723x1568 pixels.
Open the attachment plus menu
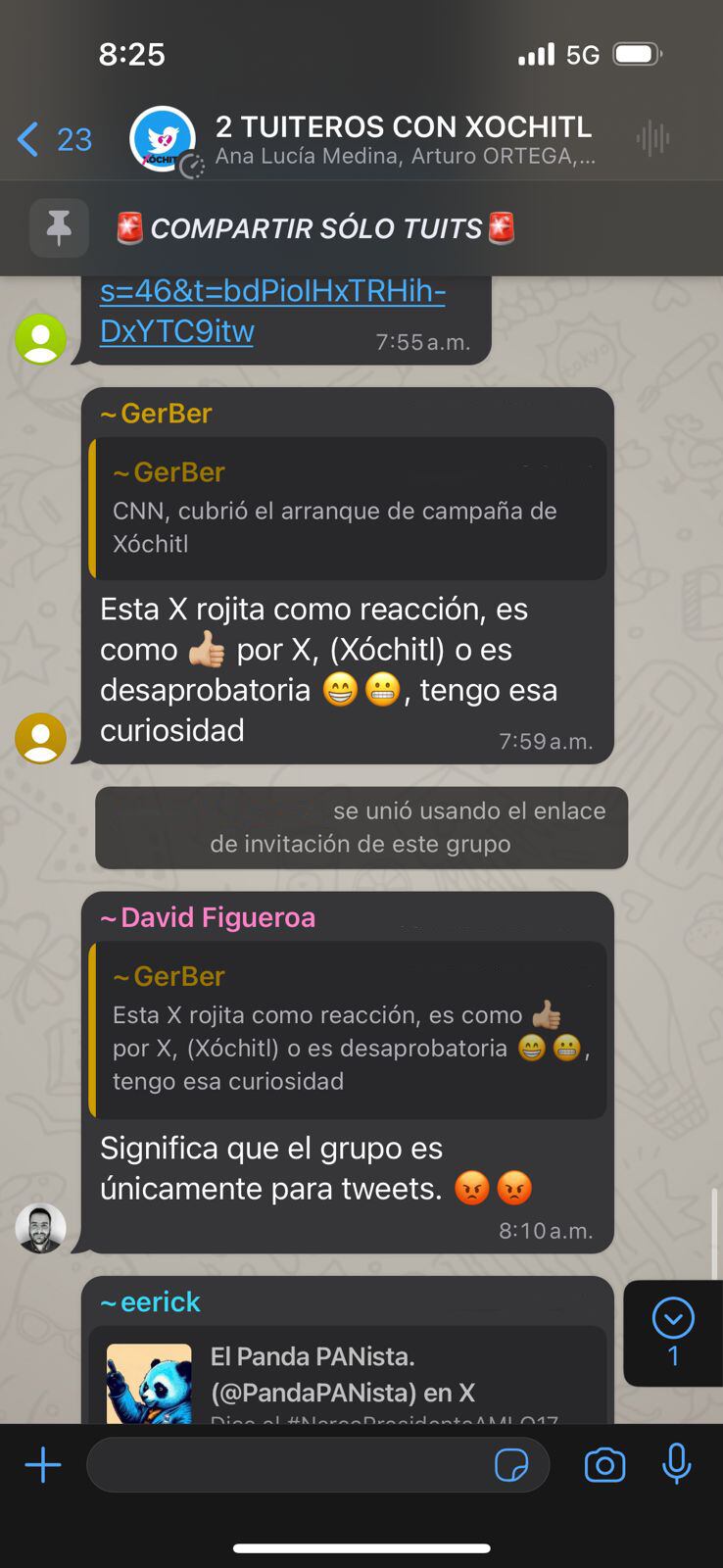[43, 1466]
